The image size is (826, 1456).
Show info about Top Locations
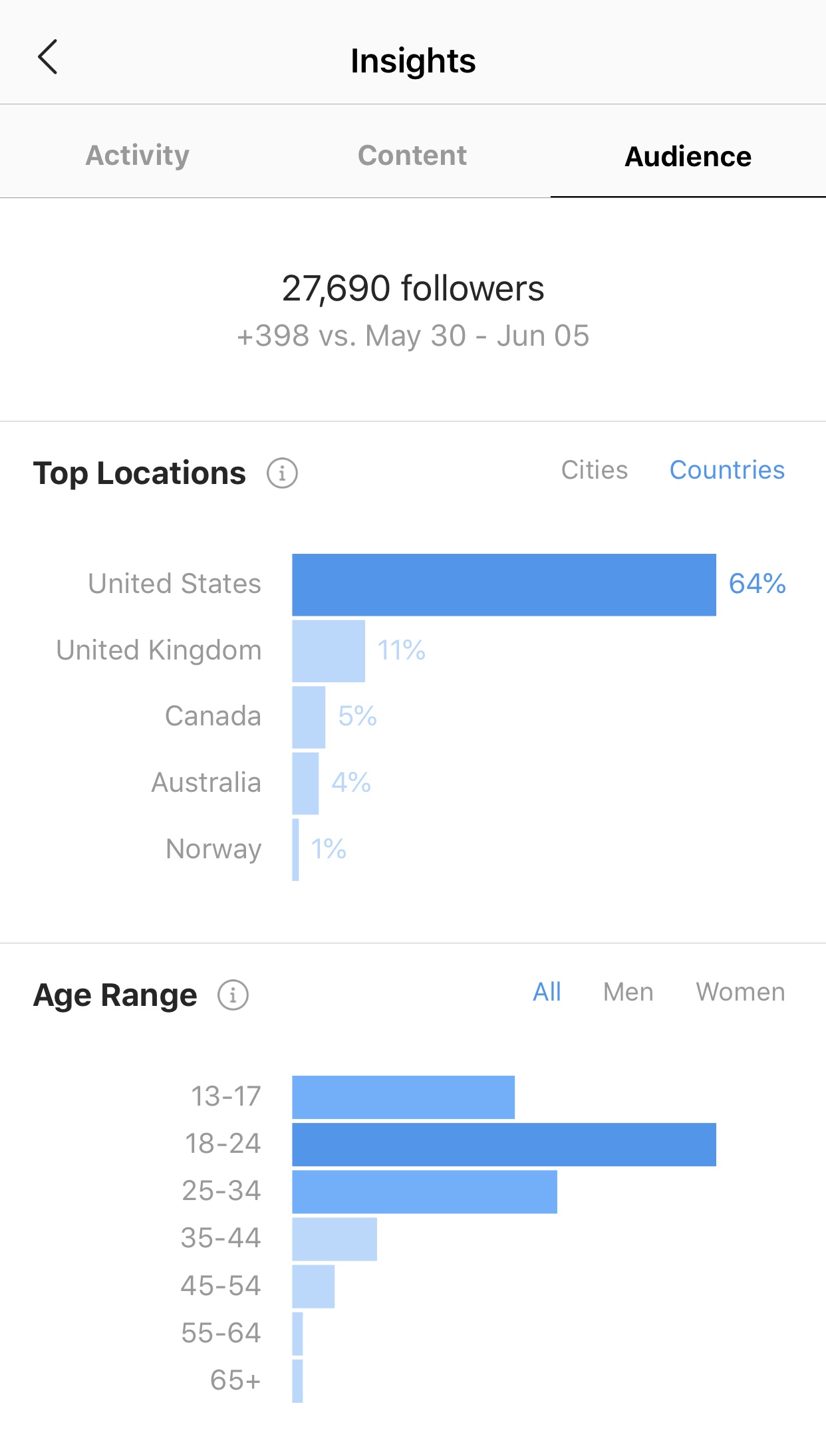pyautogui.click(x=282, y=473)
